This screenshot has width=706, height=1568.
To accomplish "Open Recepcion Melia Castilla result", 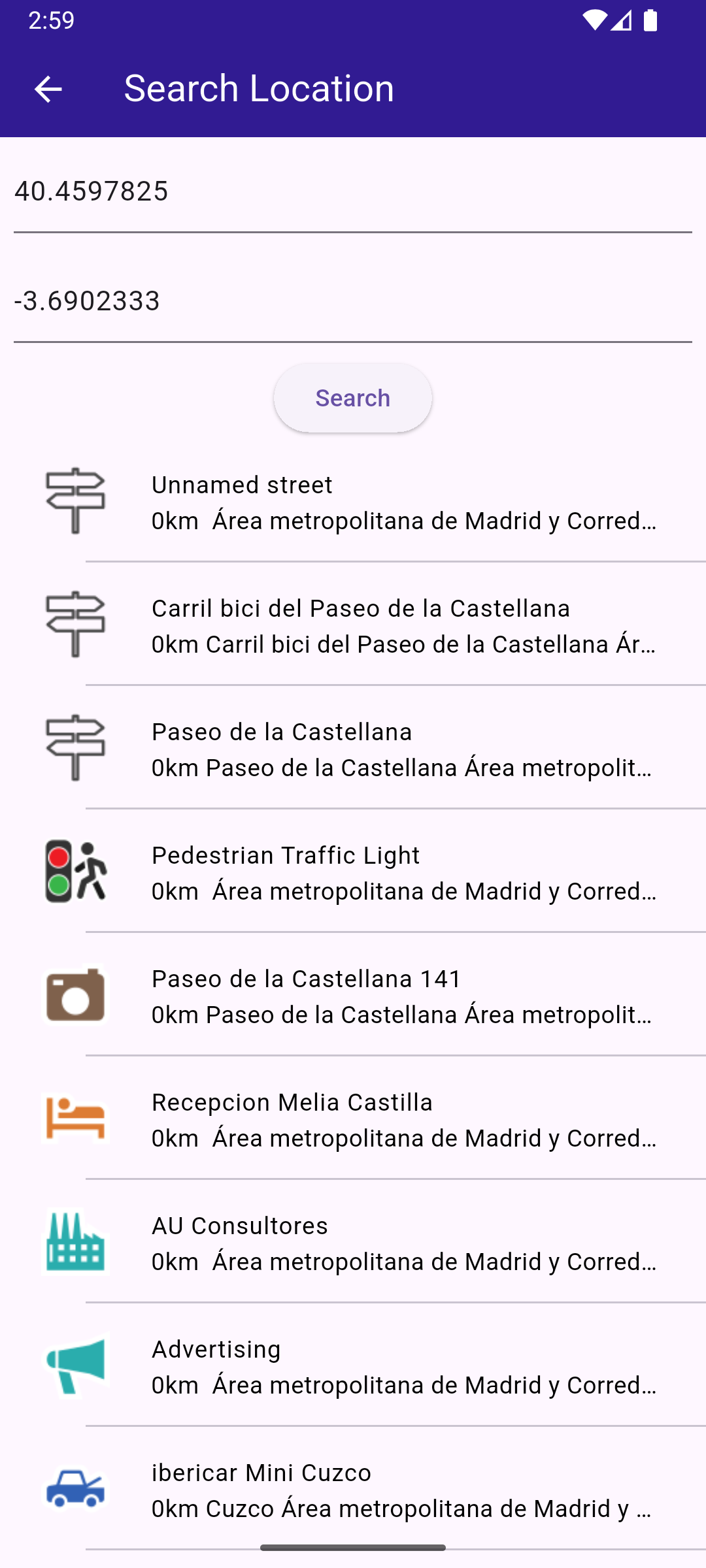I will pos(353,1119).
